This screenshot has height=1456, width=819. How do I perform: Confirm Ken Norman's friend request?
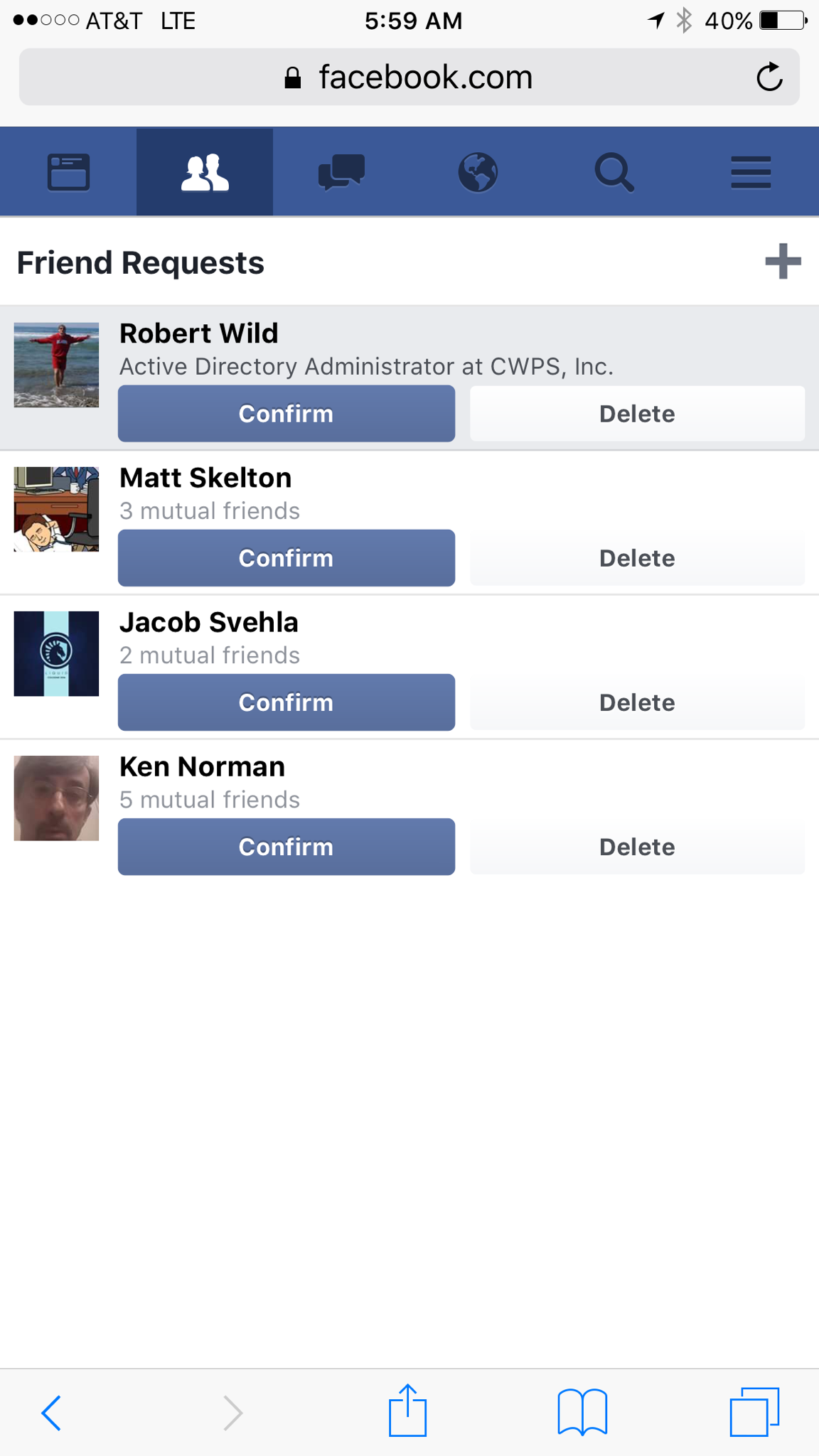pos(286,847)
